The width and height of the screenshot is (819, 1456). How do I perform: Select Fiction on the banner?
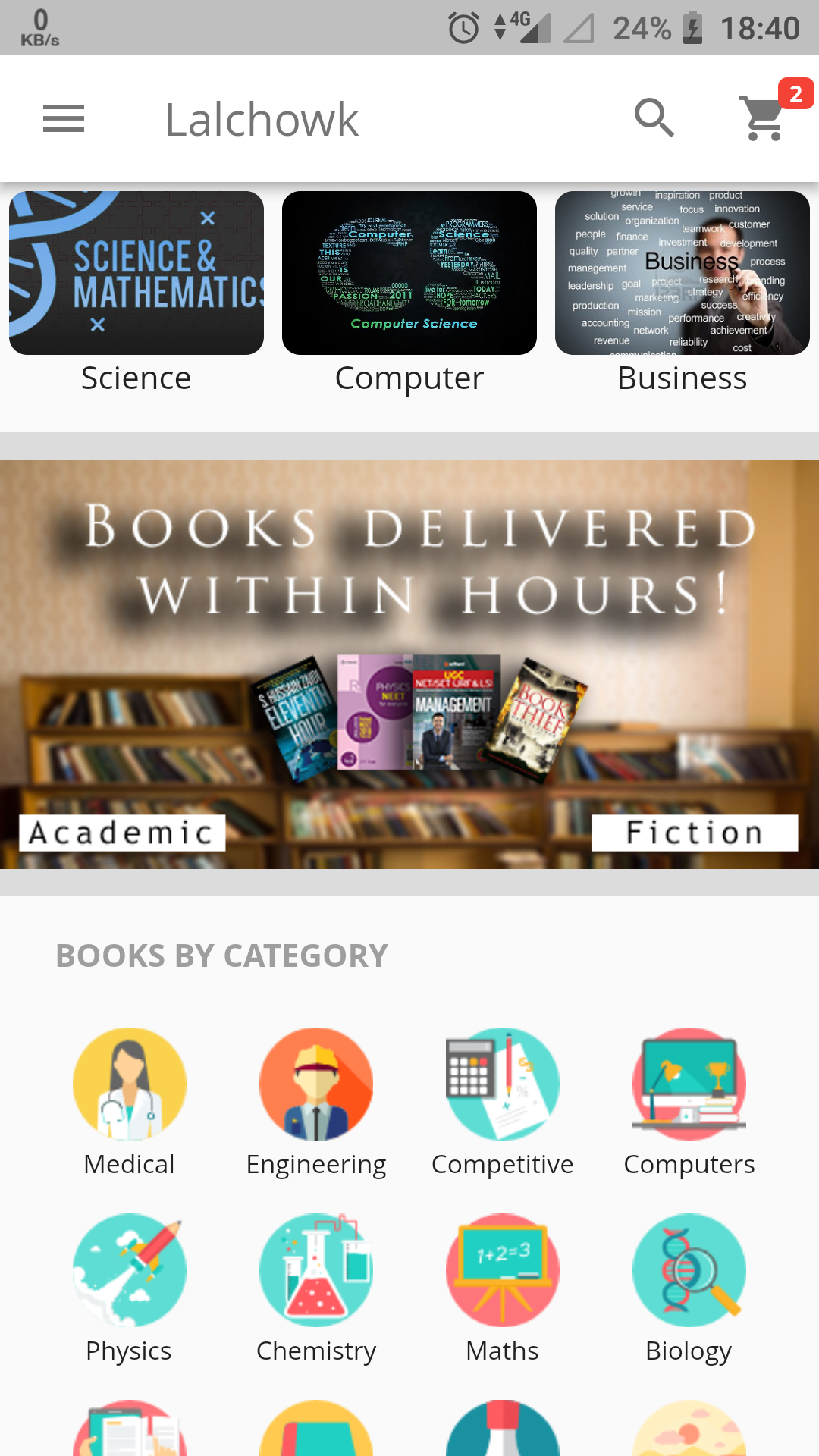695,833
